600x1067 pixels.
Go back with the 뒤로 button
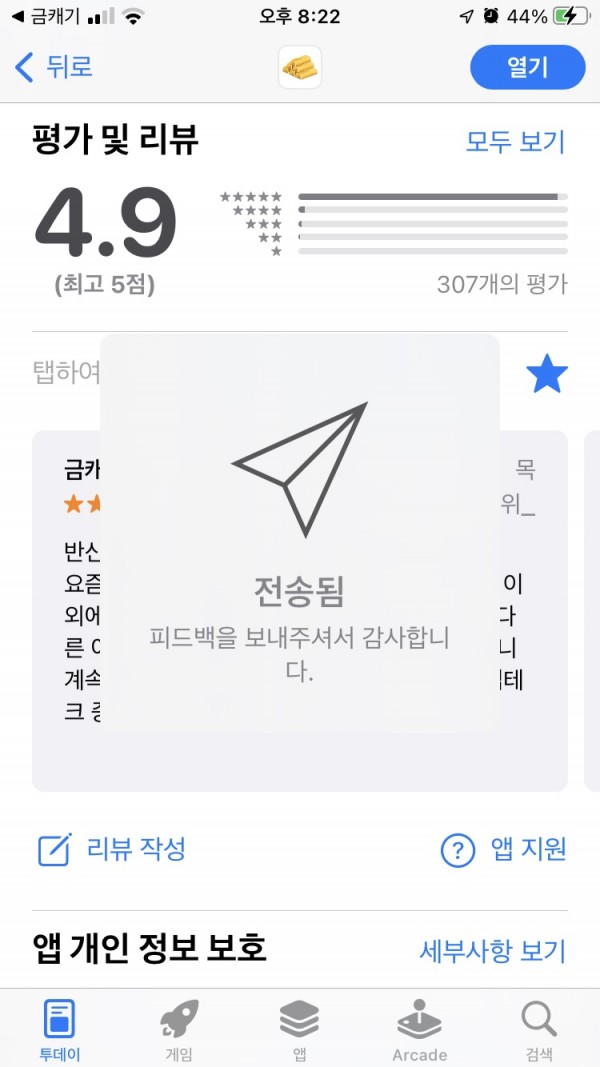coord(54,67)
